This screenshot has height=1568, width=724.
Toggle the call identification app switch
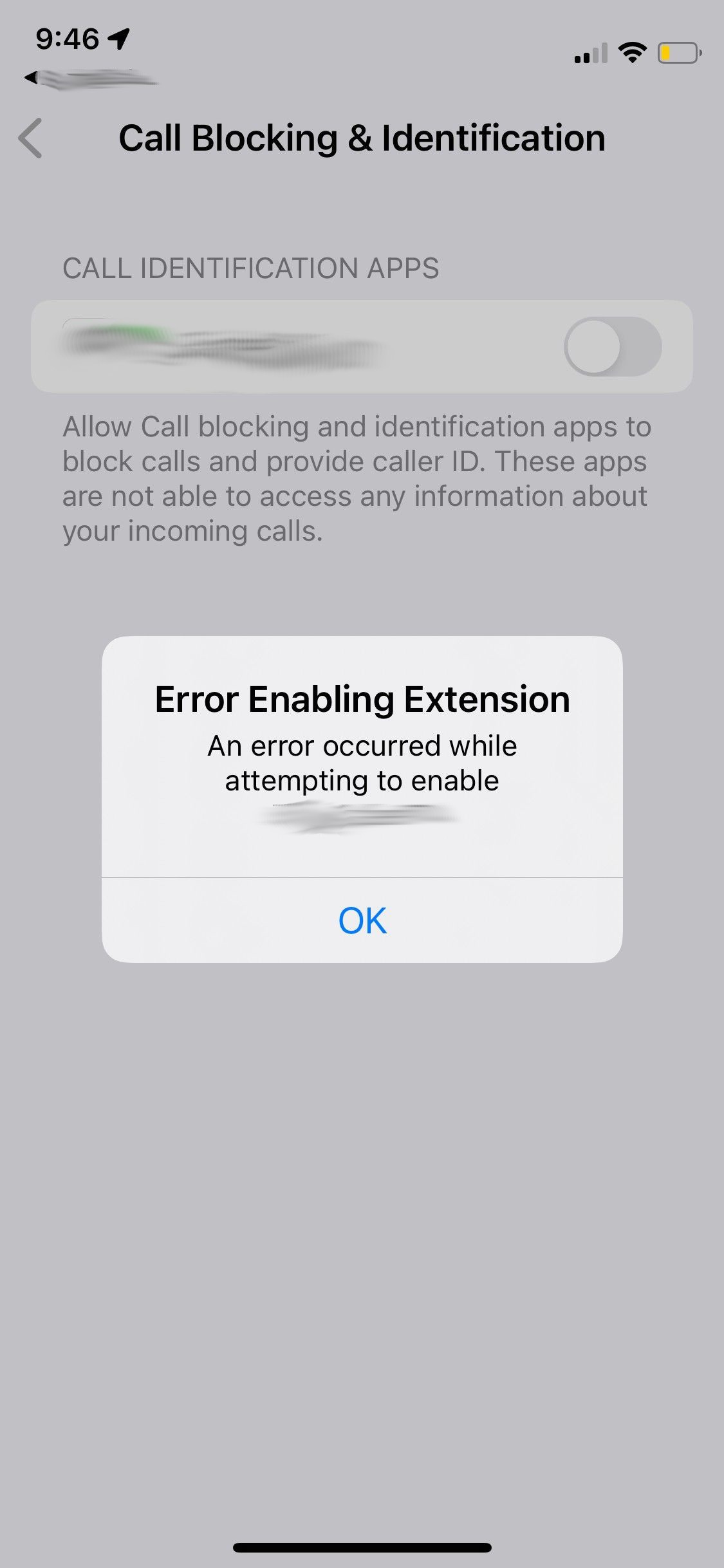pos(612,347)
